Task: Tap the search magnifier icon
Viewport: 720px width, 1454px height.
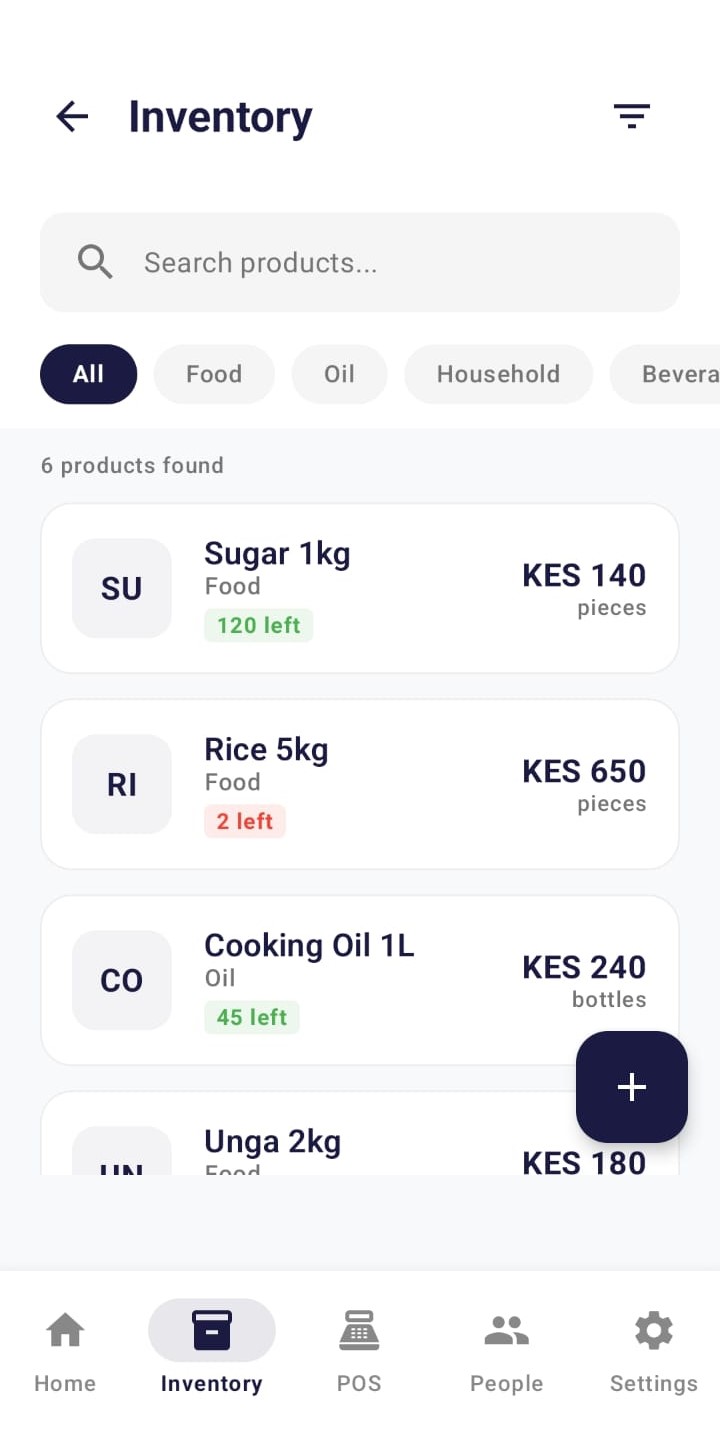Action: 94,261
